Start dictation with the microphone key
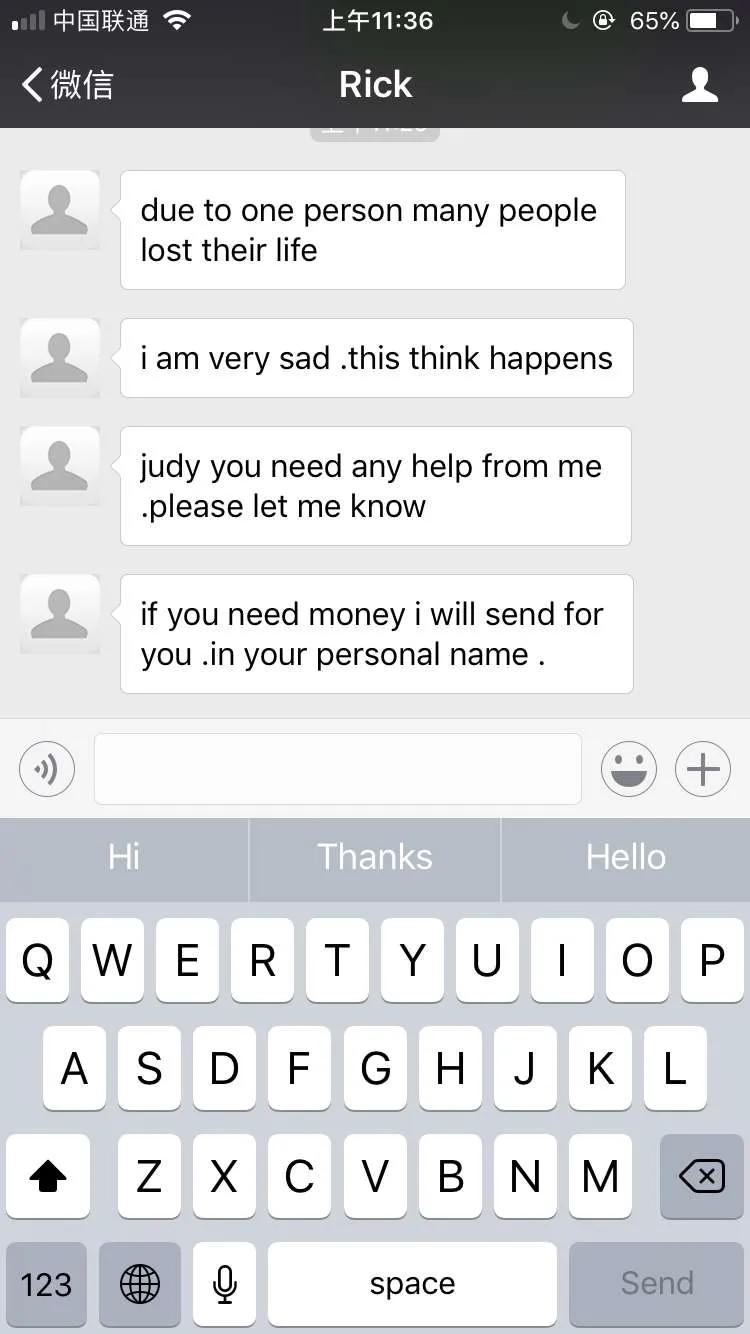This screenshot has width=750, height=1334. coord(225,1284)
